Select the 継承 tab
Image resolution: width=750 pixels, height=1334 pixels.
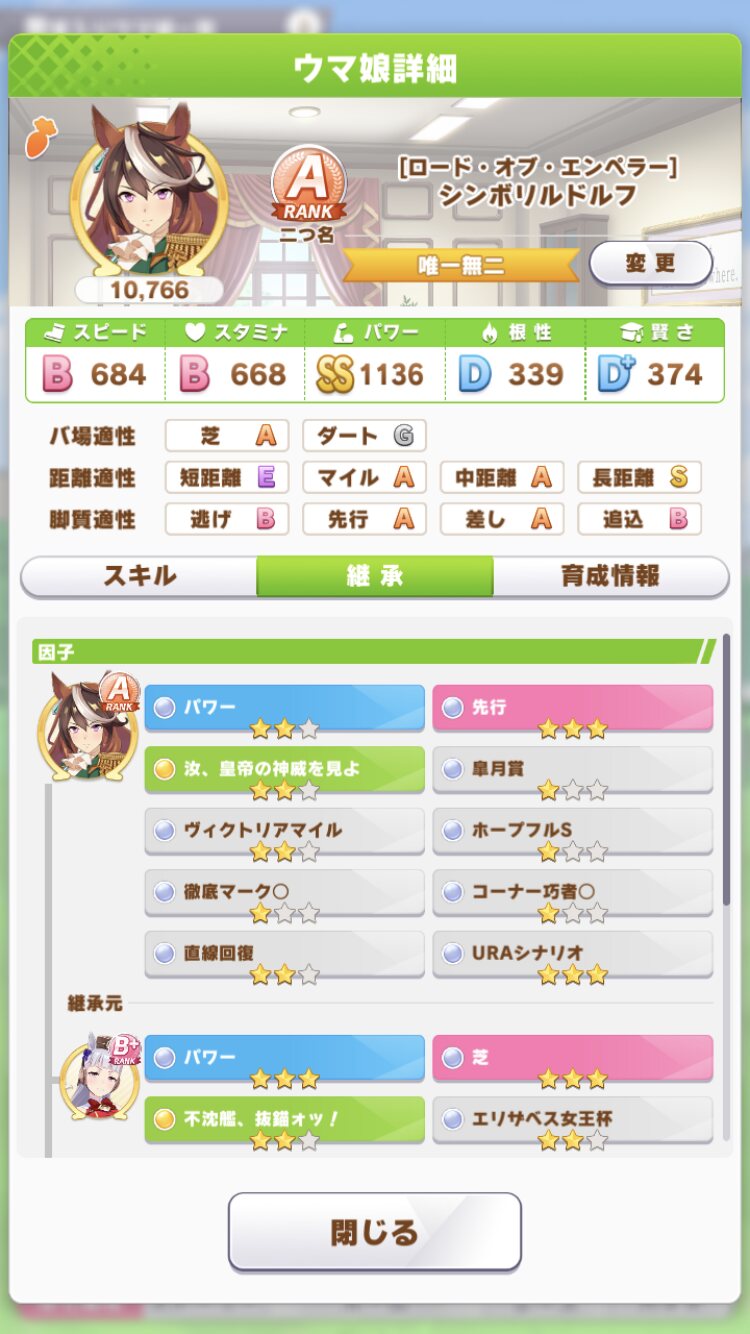coord(374,576)
